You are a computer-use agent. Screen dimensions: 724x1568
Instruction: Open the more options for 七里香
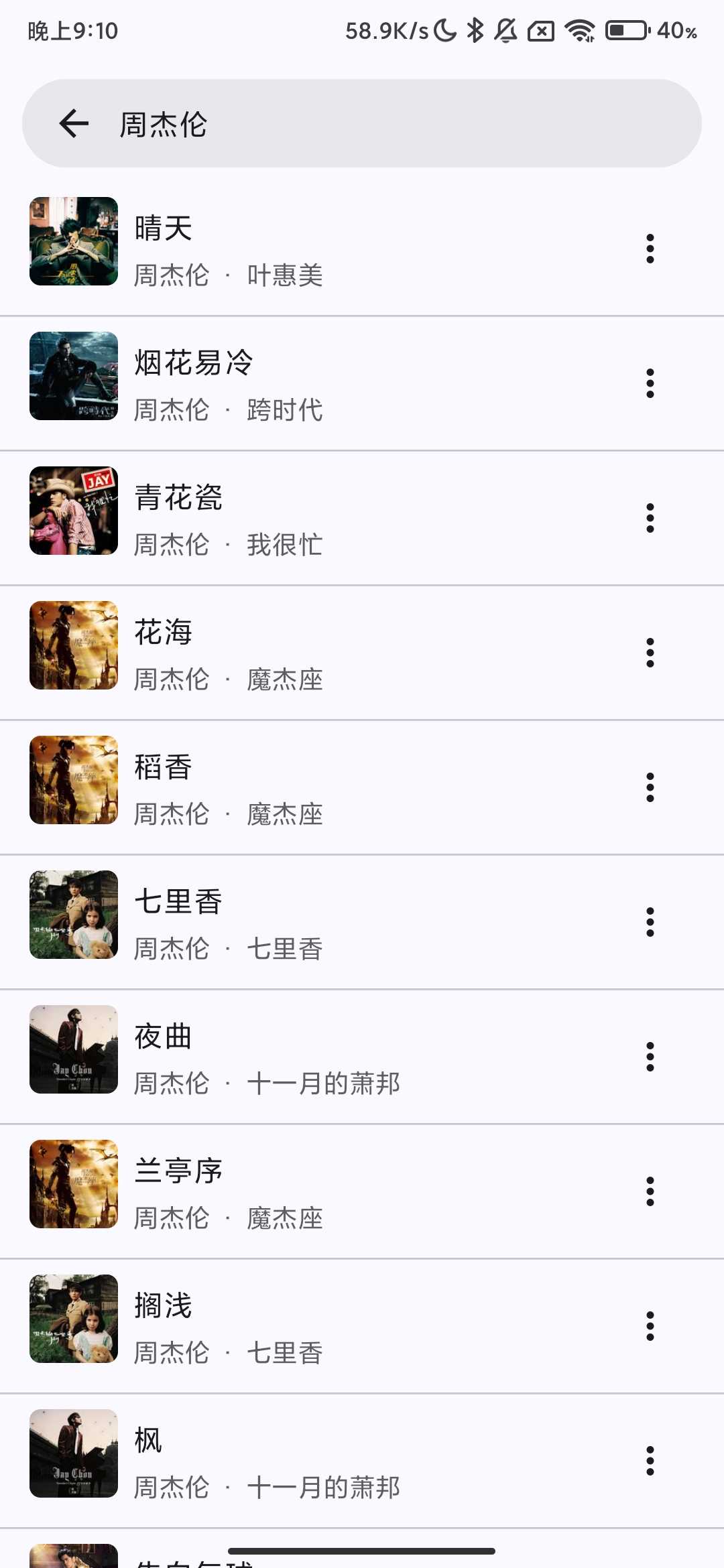point(650,922)
